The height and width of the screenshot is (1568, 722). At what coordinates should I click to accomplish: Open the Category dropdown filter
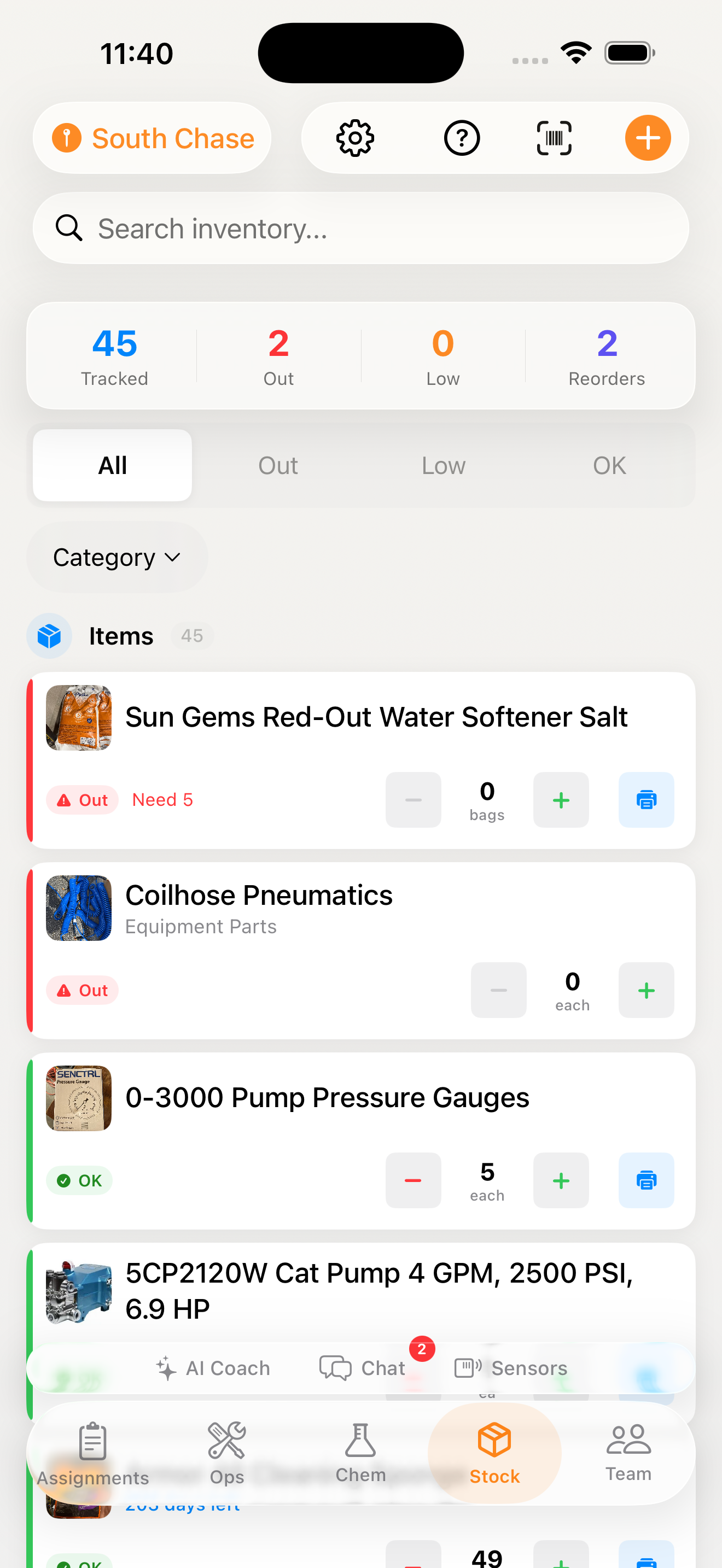pyautogui.click(x=117, y=557)
